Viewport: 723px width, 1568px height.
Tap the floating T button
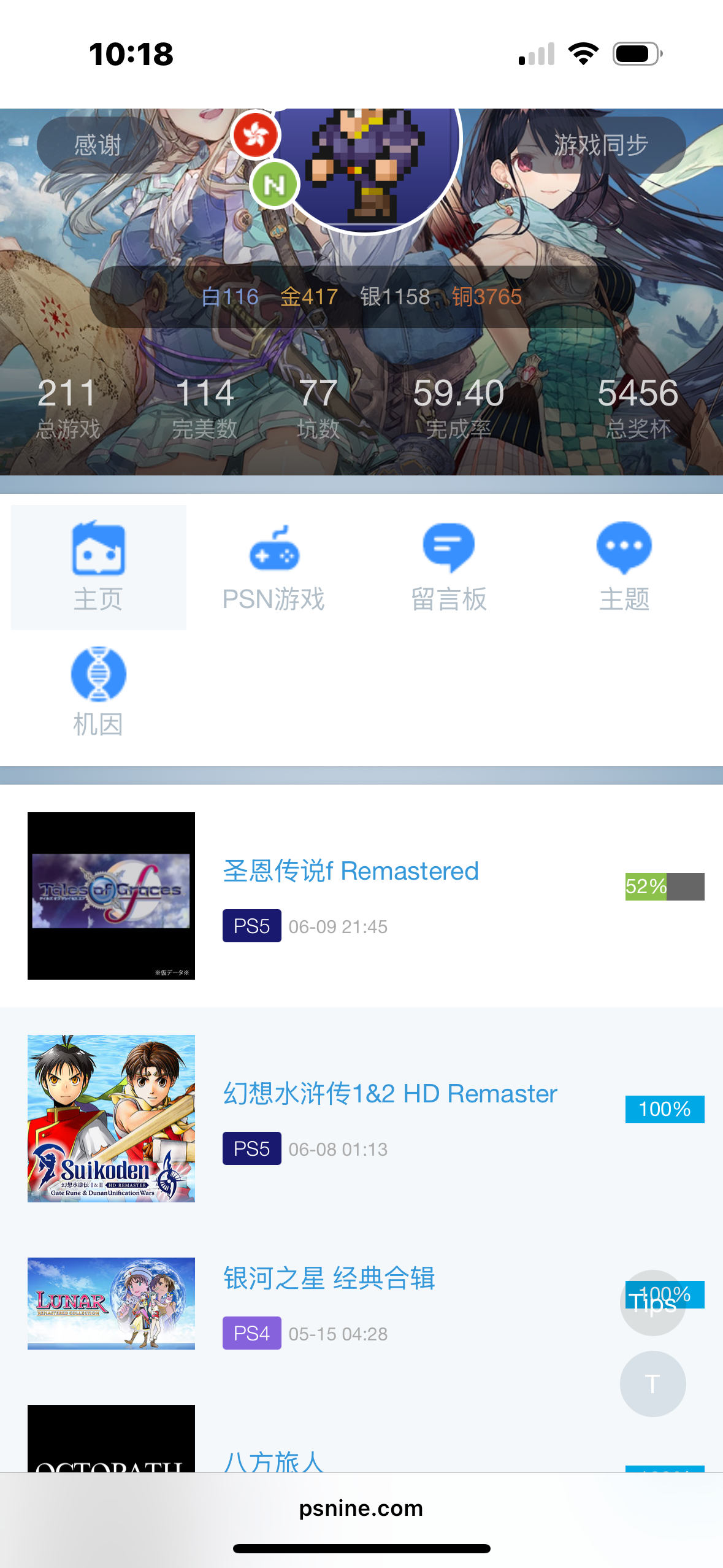pyautogui.click(x=652, y=1384)
